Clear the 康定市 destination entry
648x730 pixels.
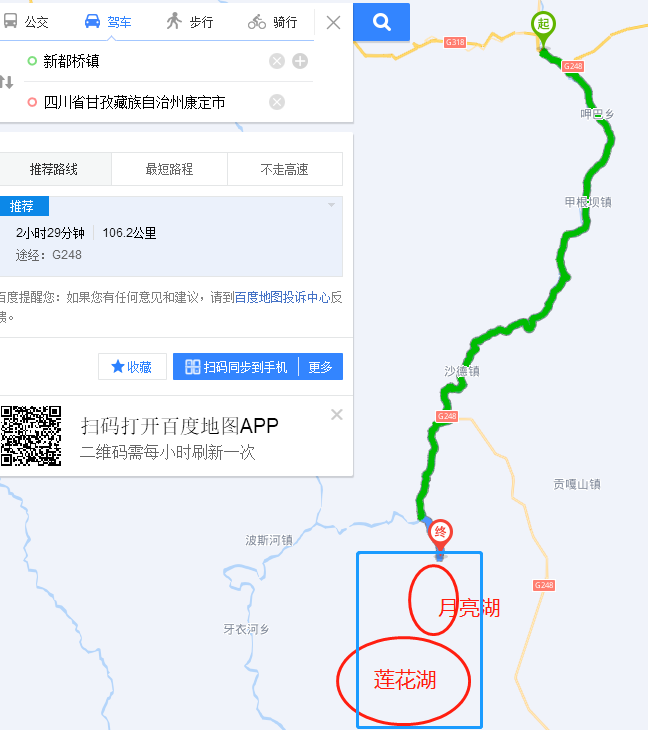pos(277,102)
